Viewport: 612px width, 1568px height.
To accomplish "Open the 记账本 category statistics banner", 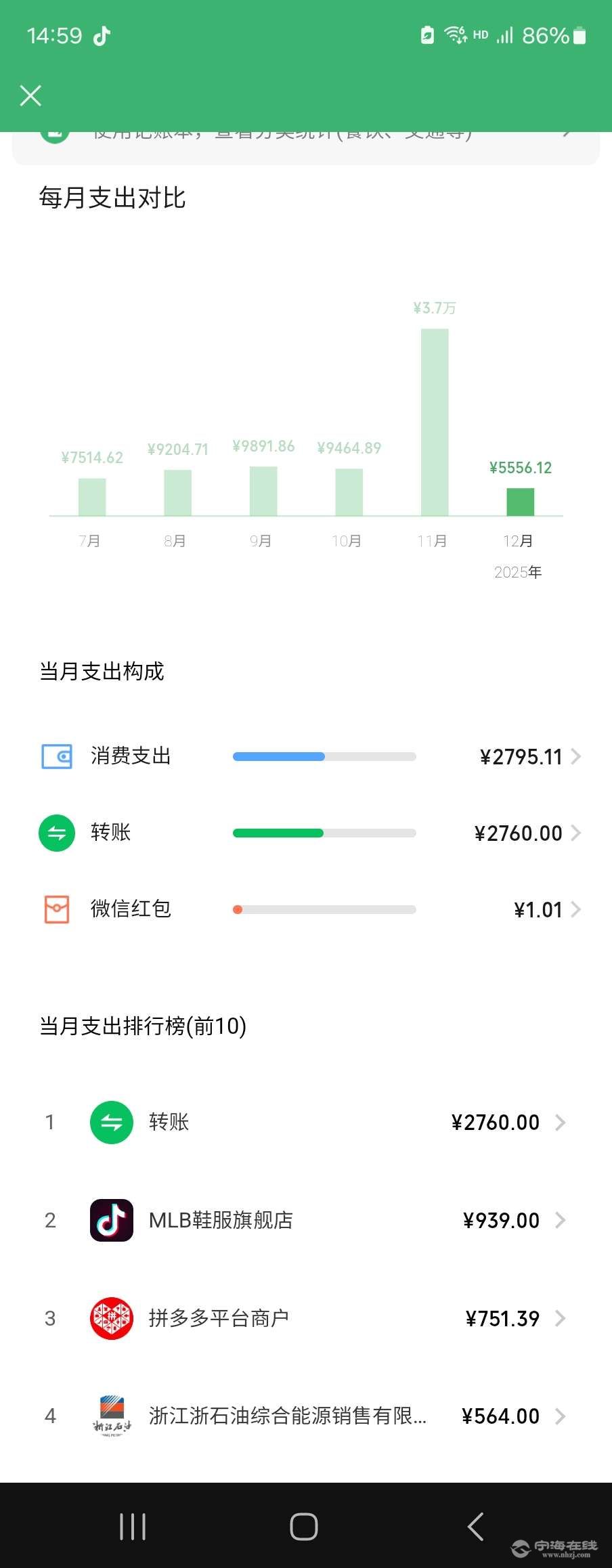I will coord(306,144).
